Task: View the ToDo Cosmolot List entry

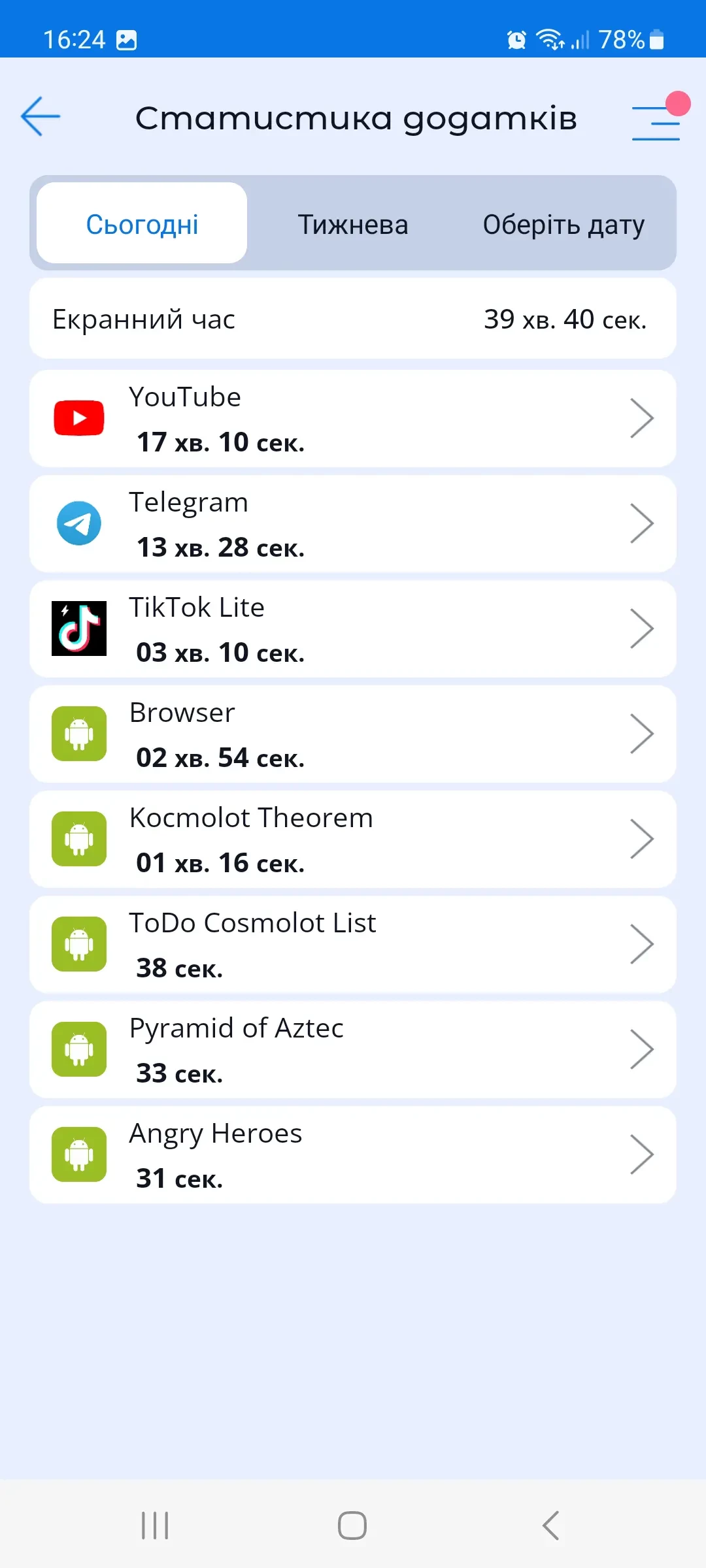Action: 353,945
